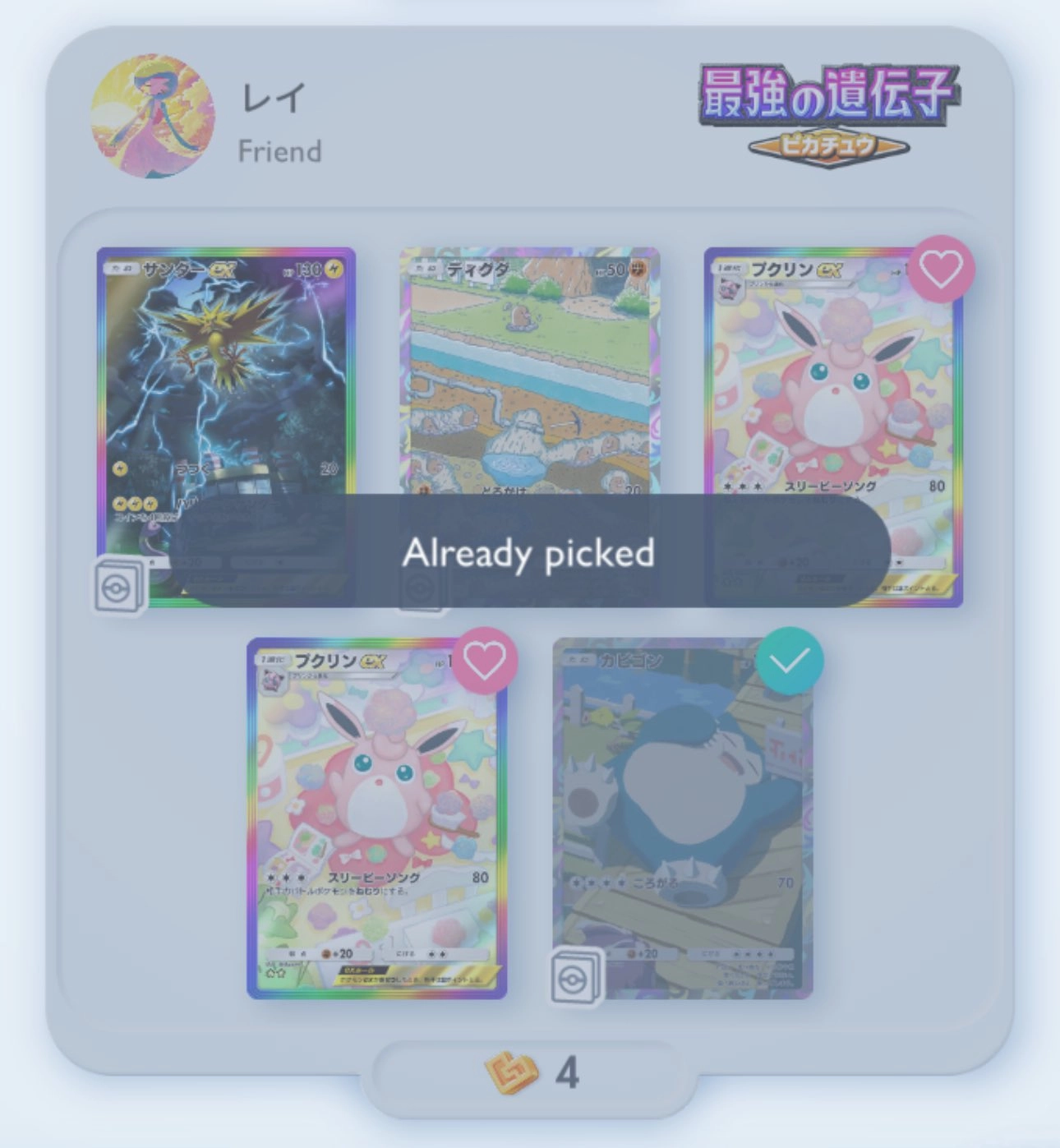Screen dimensions: 1060x1148
Task: Open the already-picked カビゴン card
Action: [x=682, y=818]
